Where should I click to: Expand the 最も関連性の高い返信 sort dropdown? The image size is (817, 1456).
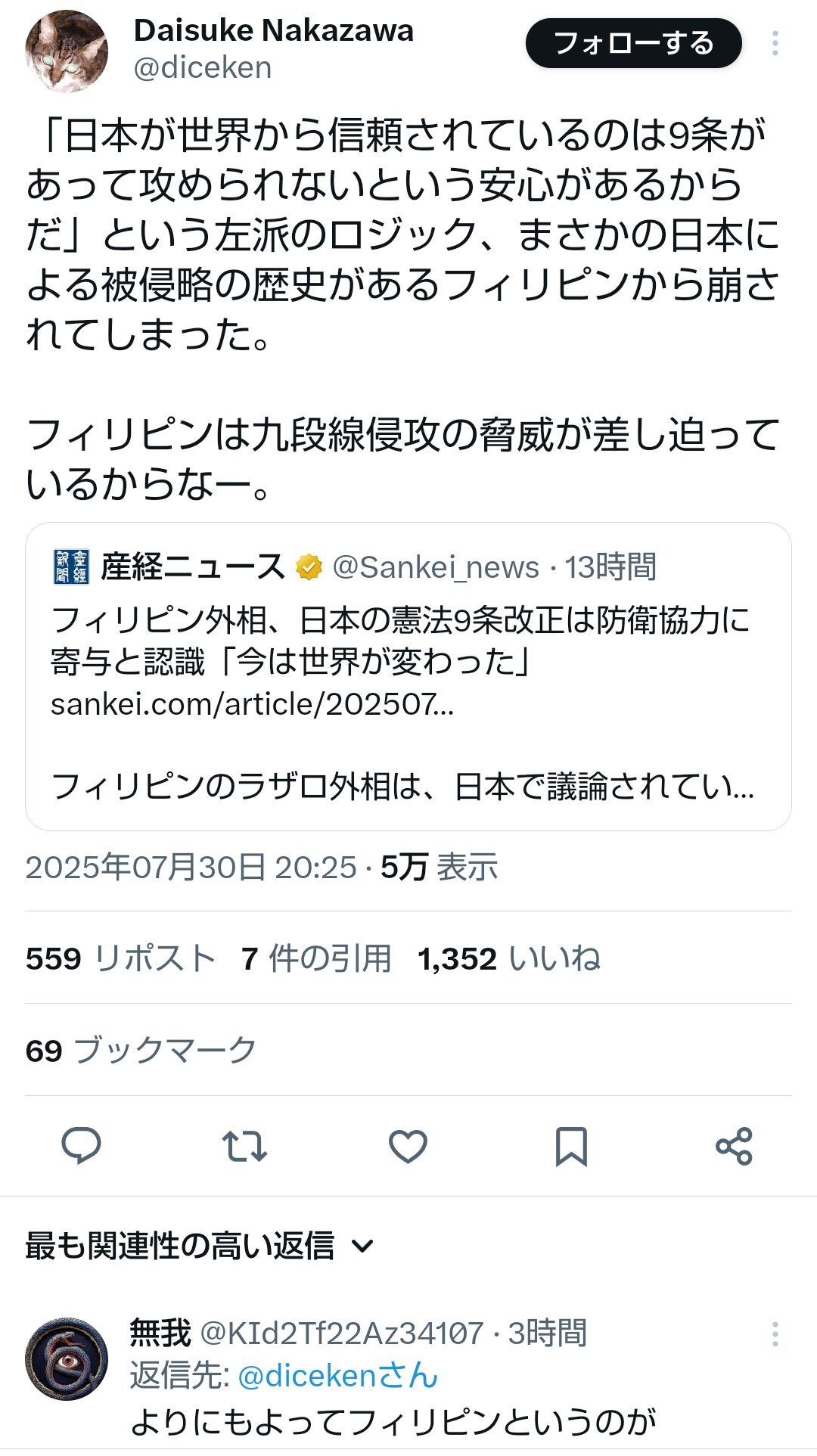click(x=200, y=1246)
